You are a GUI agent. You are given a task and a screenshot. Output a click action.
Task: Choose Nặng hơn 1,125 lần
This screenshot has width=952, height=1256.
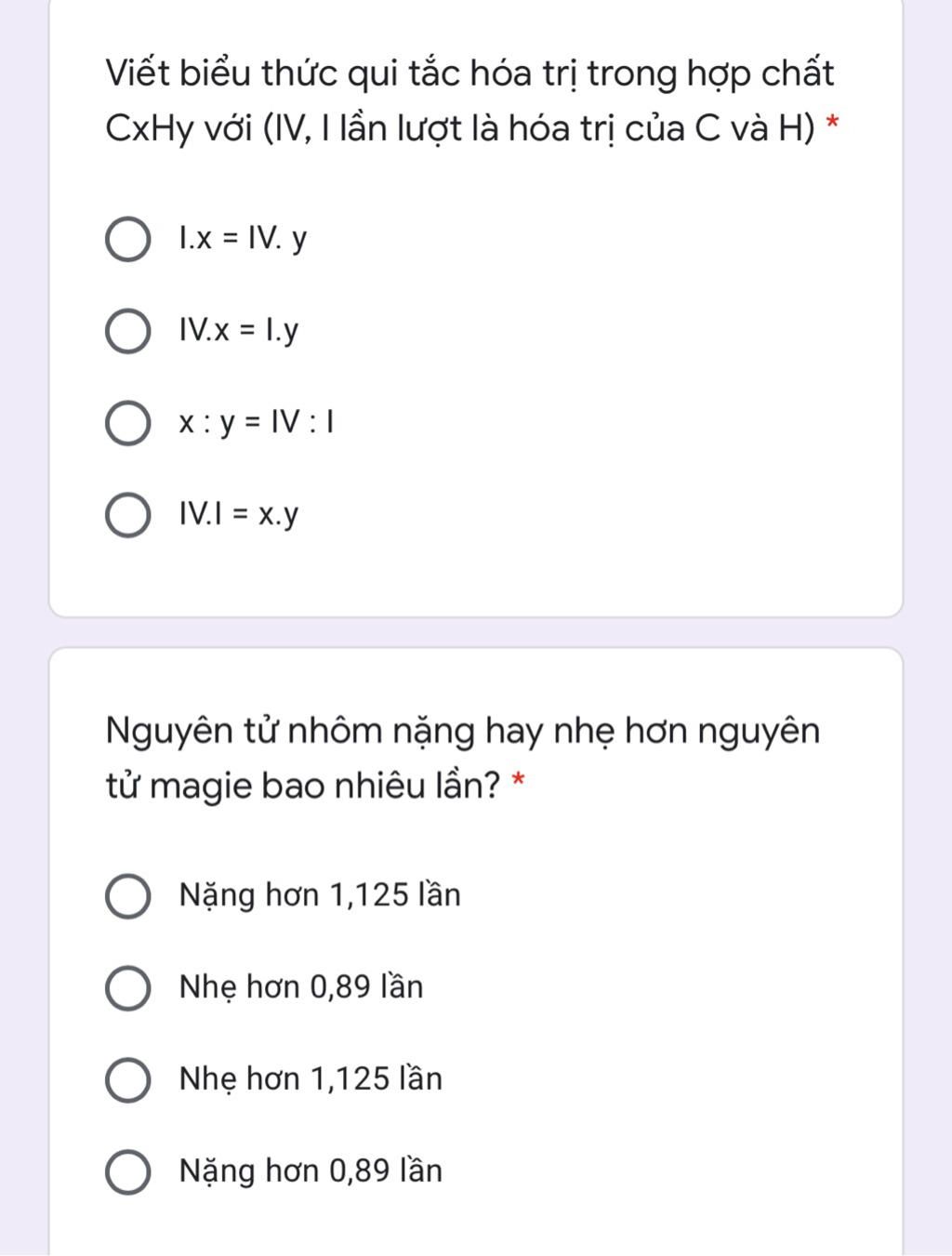tap(128, 896)
